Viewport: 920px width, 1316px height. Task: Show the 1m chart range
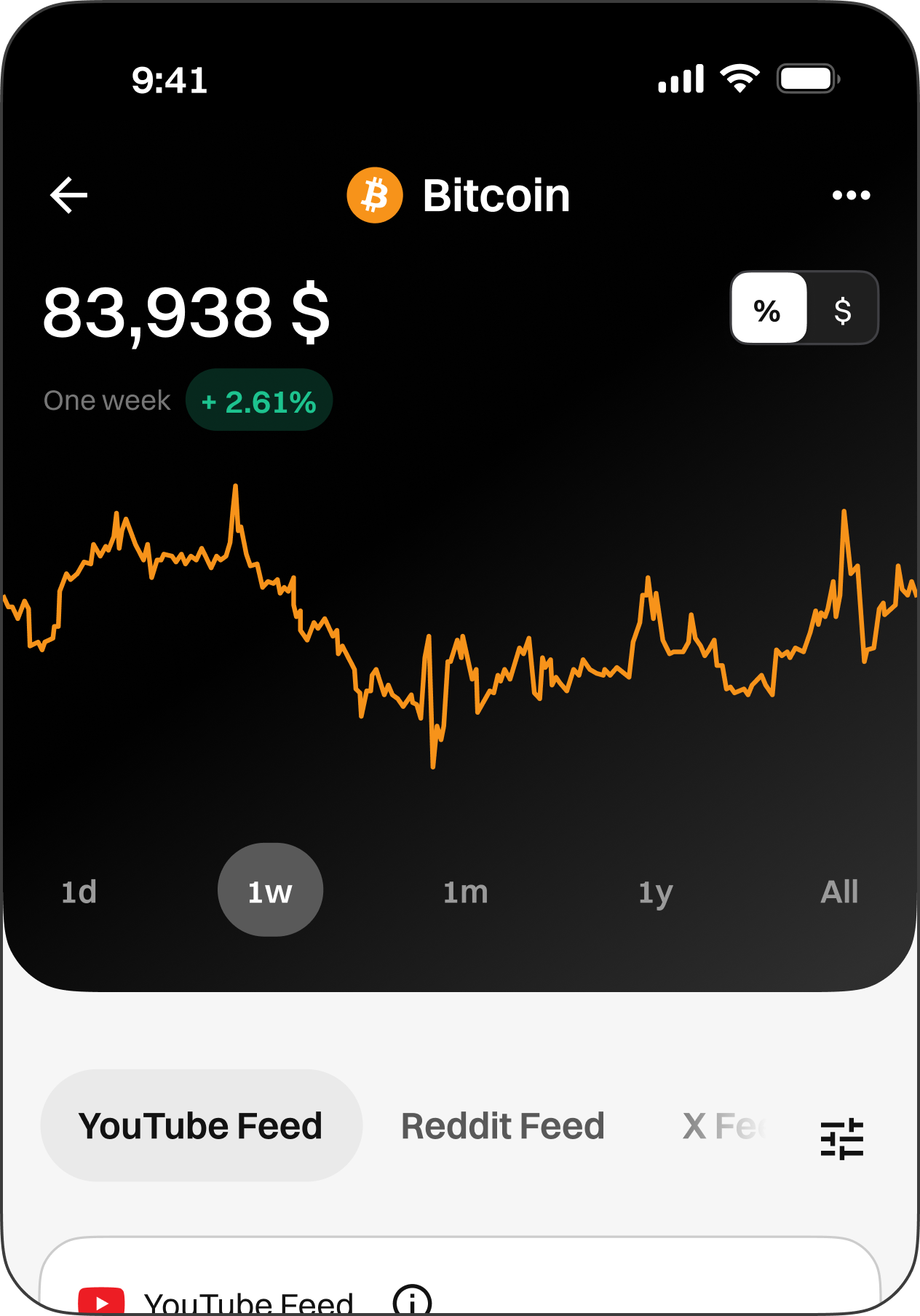tap(465, 892)
